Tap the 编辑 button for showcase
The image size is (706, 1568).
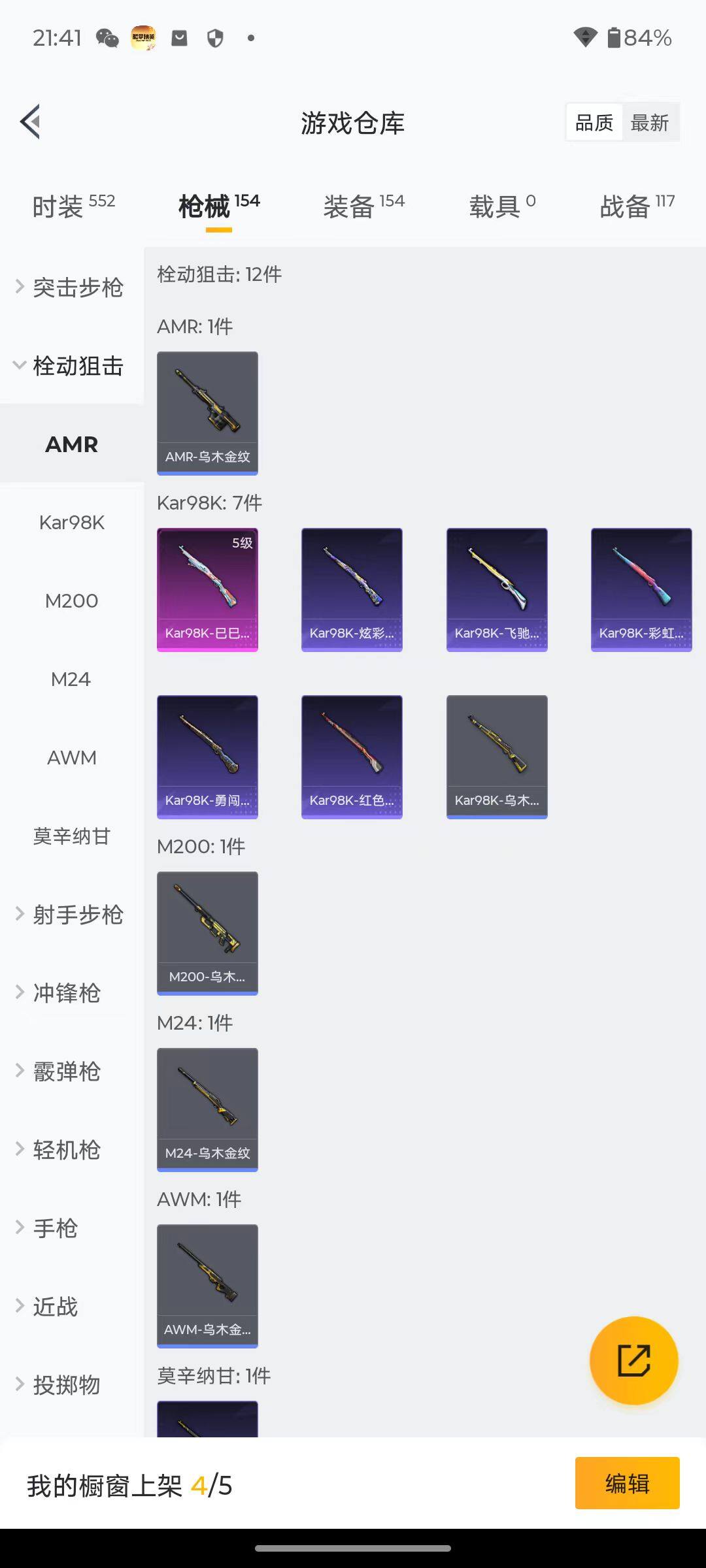coord(627,1483)
